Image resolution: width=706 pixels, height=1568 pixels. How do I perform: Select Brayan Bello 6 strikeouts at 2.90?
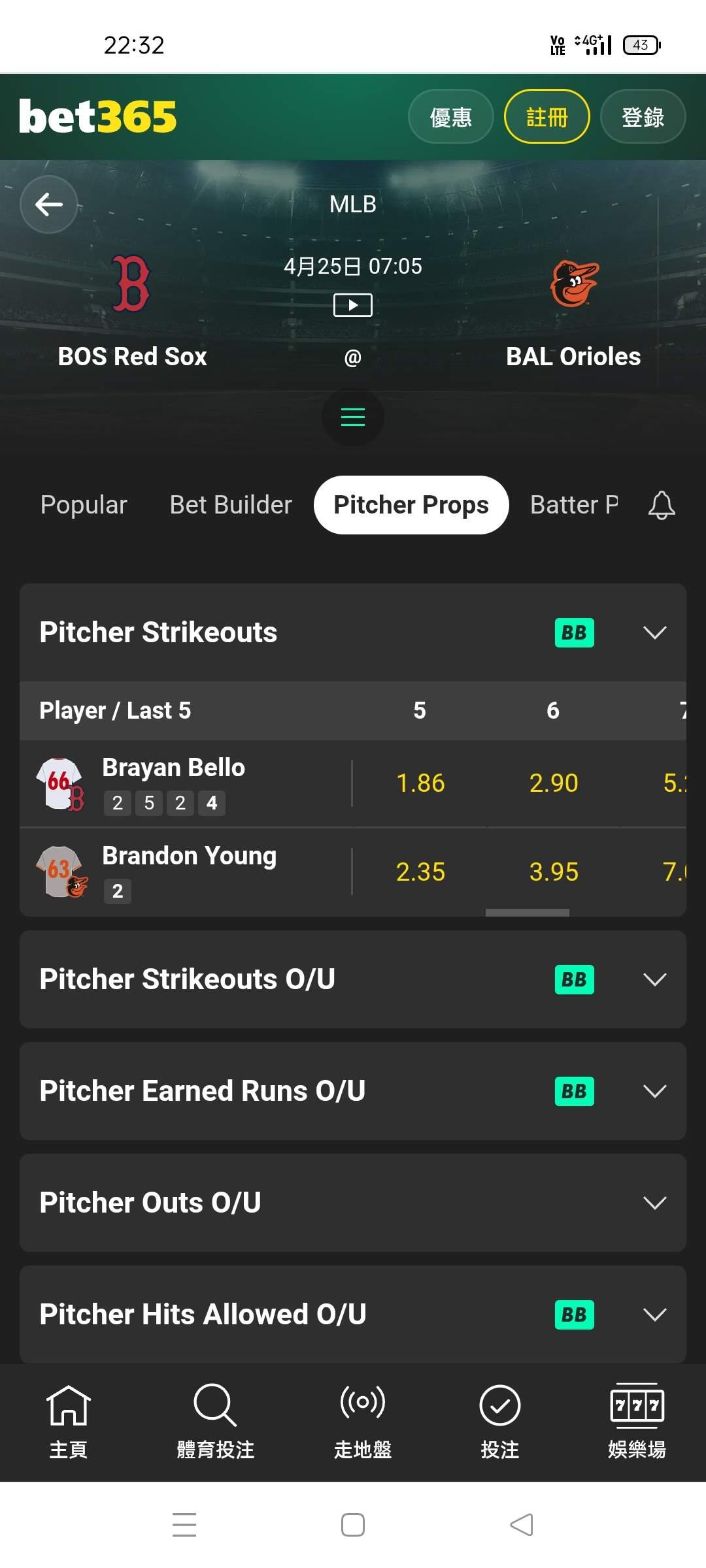[554, 783]
